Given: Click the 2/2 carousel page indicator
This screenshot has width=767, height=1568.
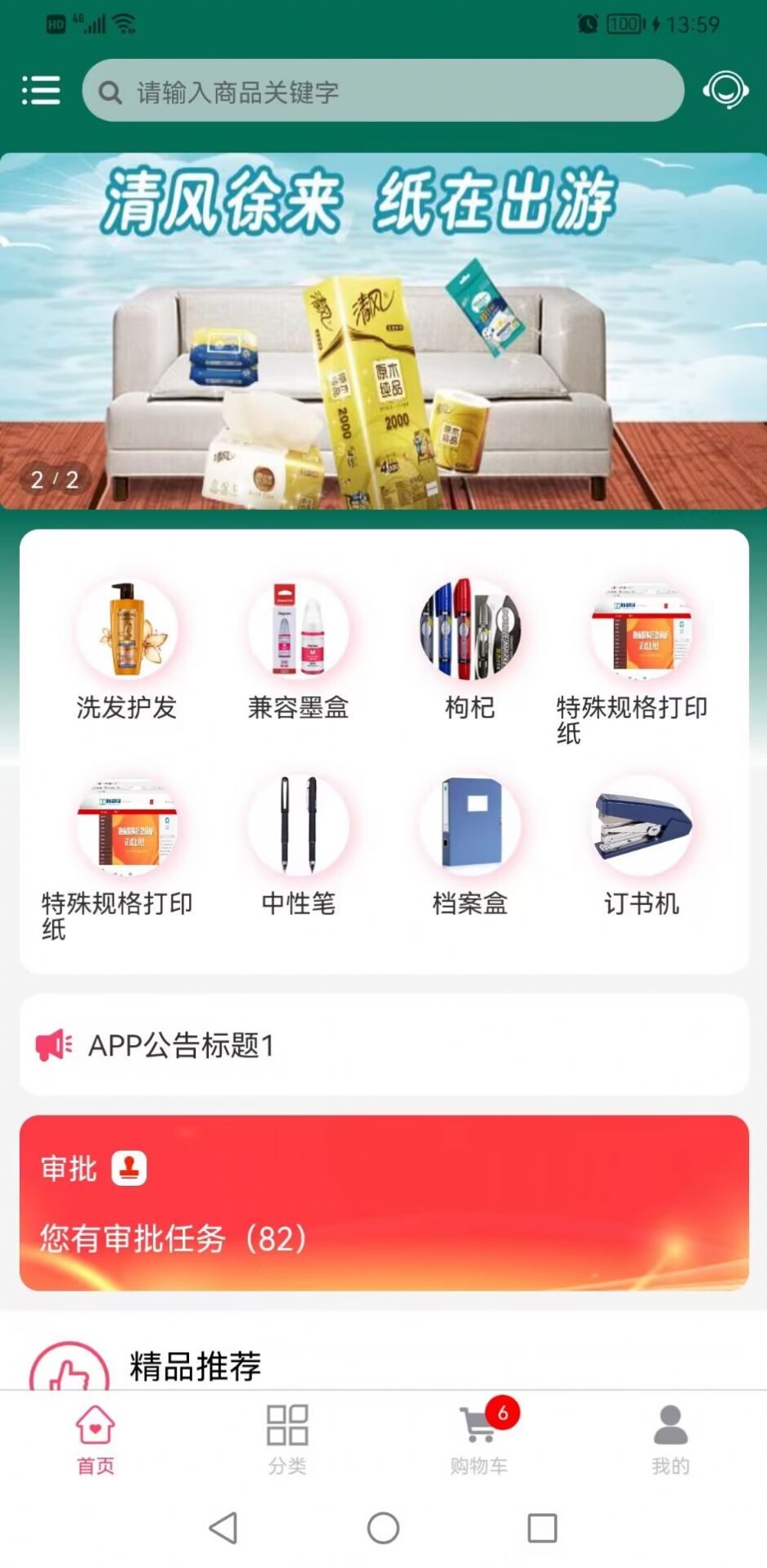Looking at the screenshot, I should pos(53,480).
